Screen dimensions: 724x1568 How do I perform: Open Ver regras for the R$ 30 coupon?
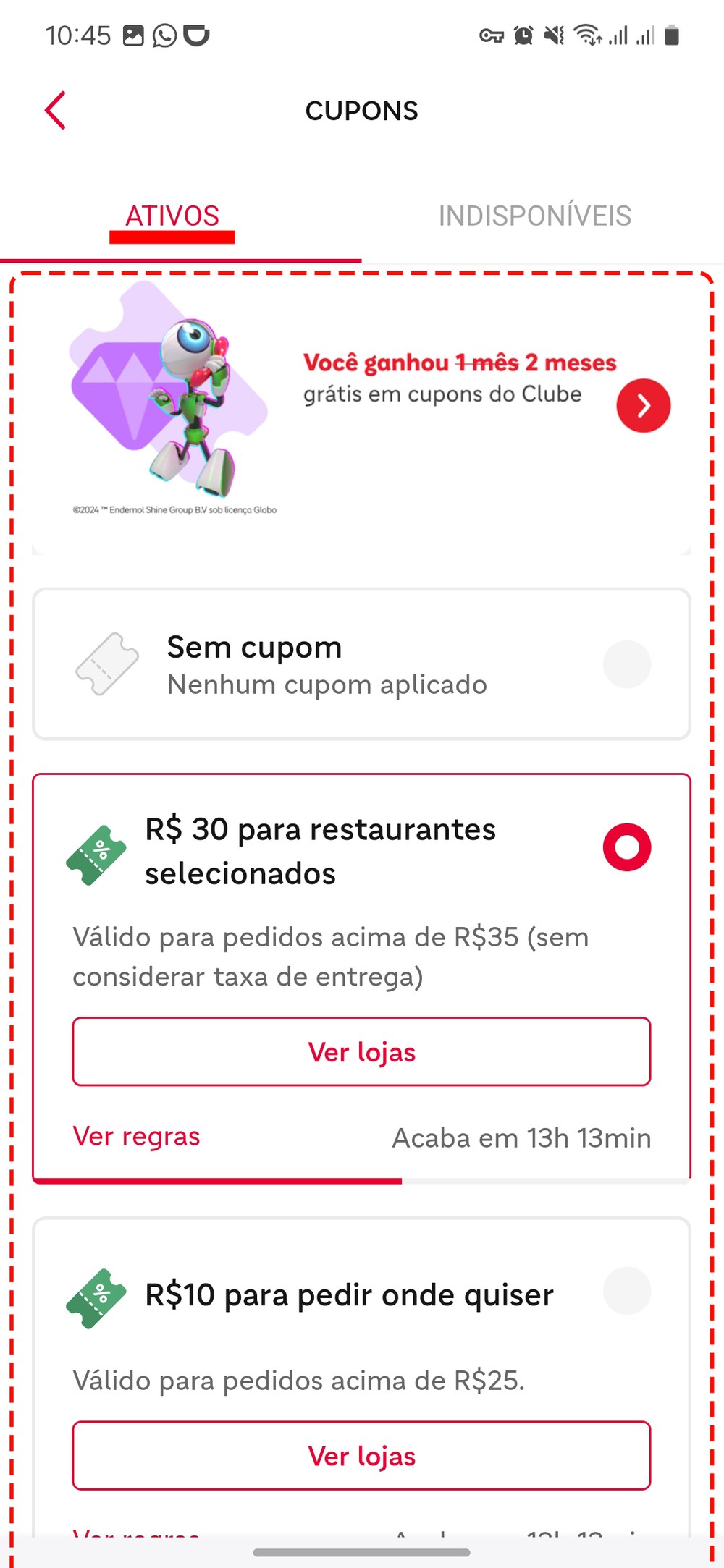coord(137,1137)
